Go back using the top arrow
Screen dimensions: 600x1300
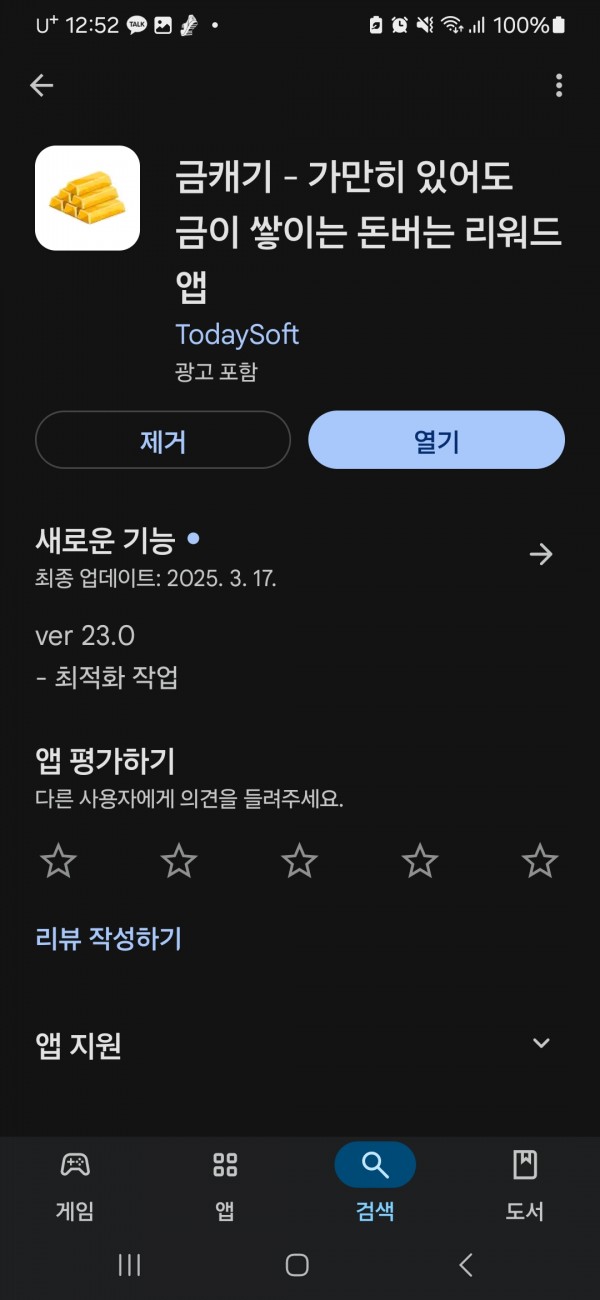click(41, 86)
